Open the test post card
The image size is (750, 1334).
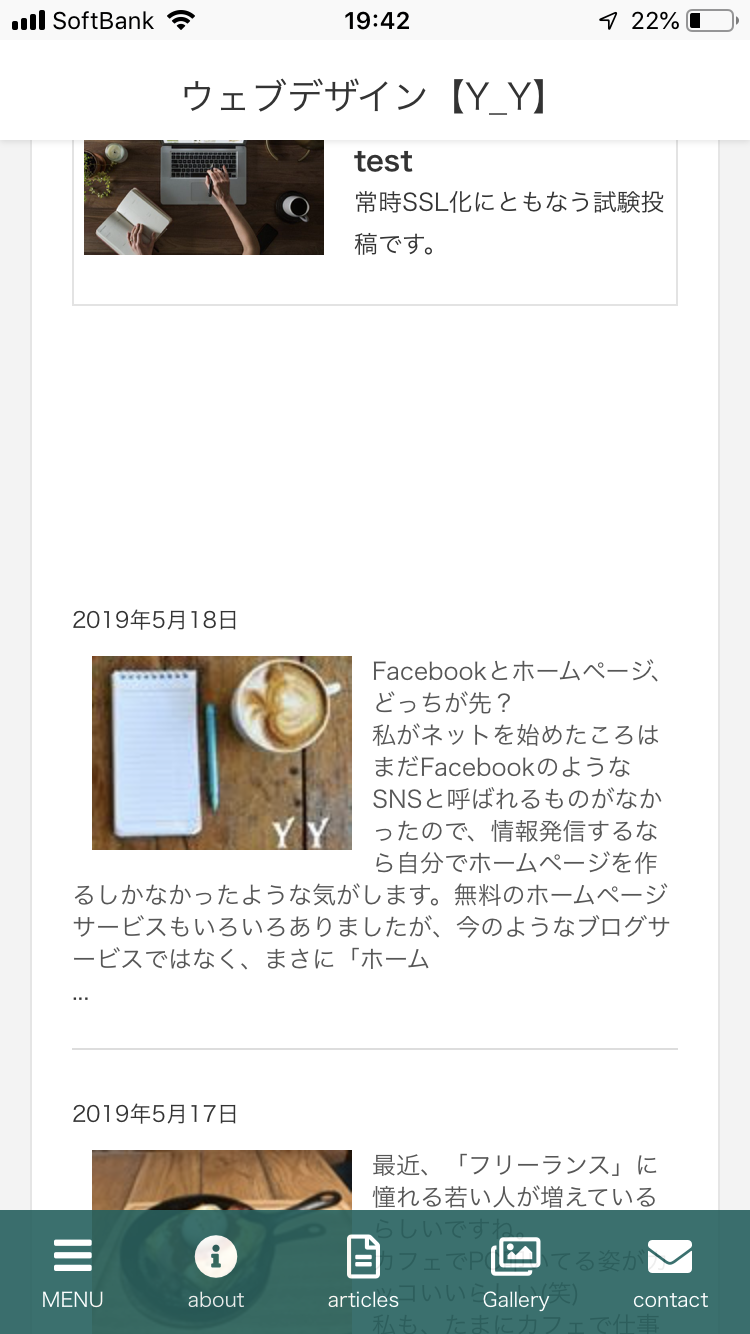click(375, 222)
